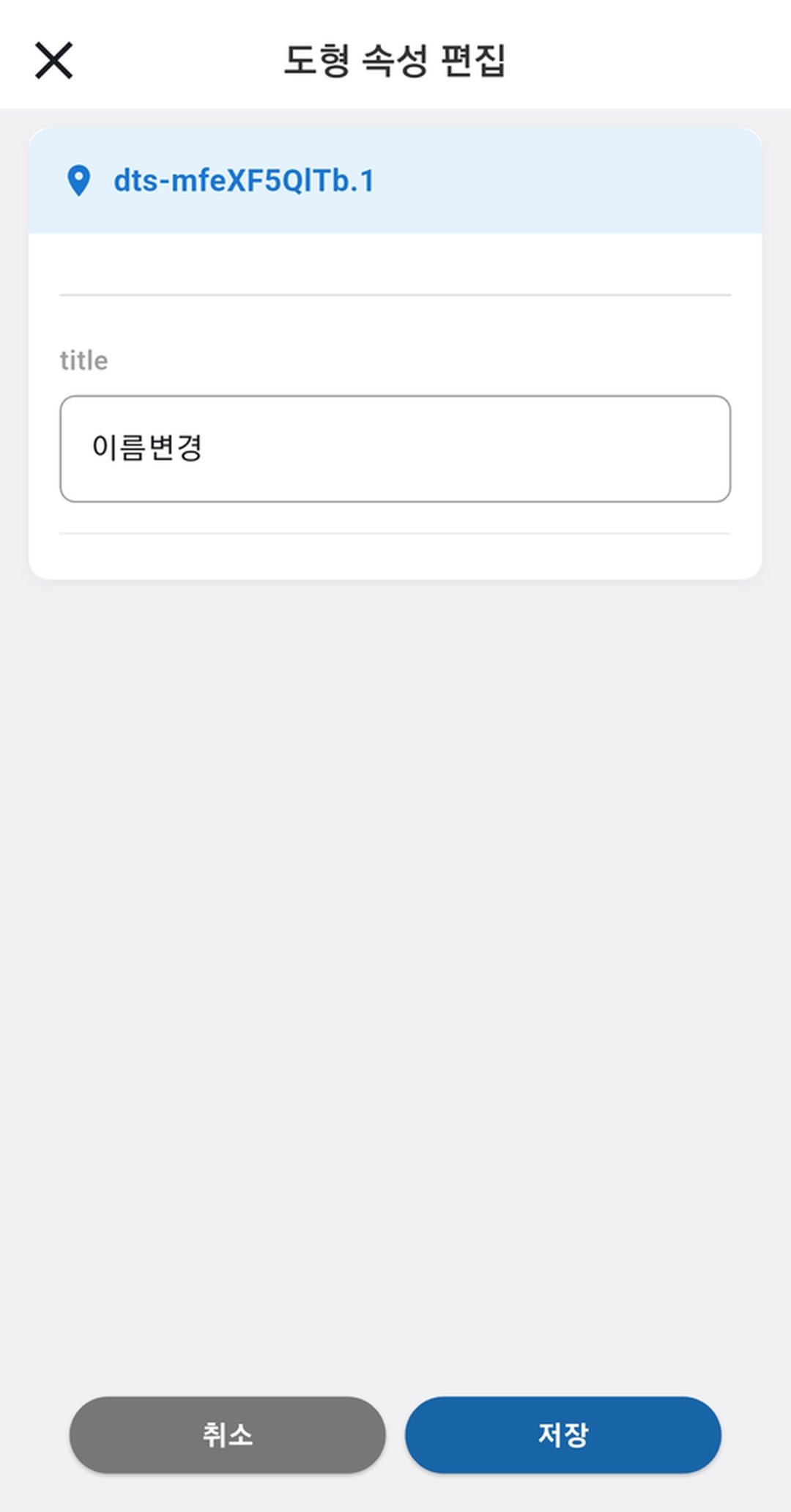Click the 이름변경 title text field
This screenshot has width=791, height=1512.
click(x=395, y=448)
